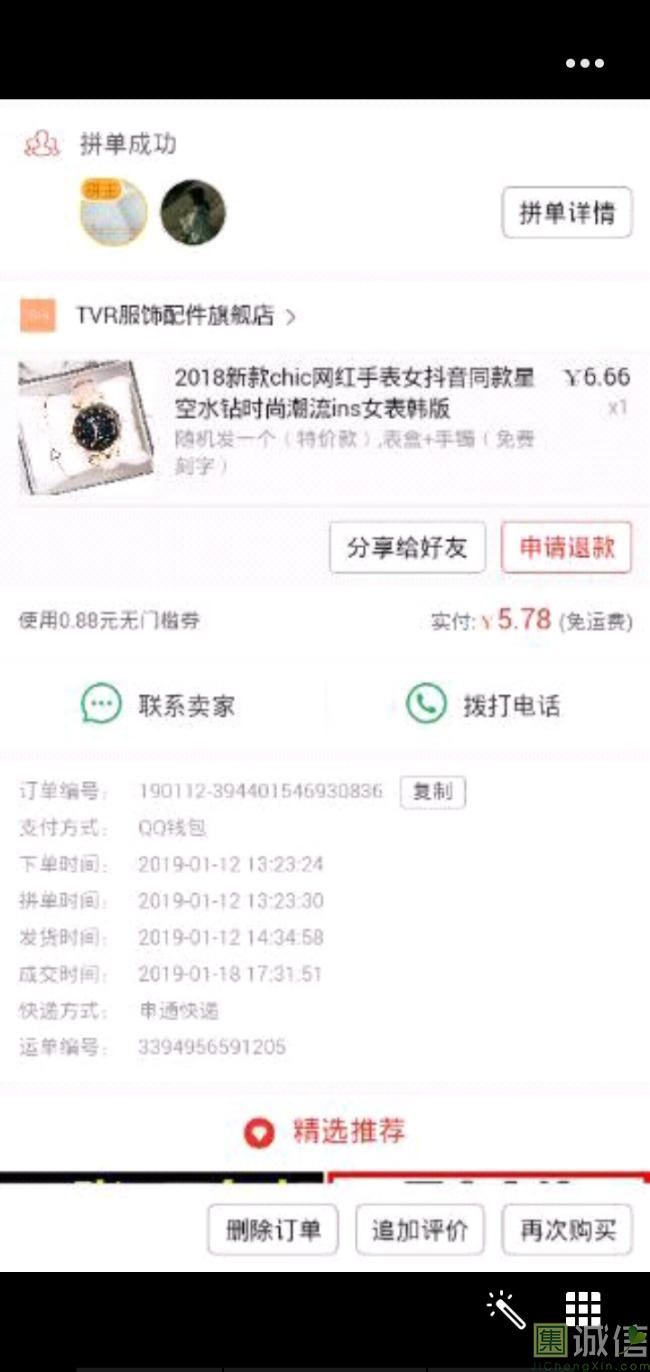Tap 分享给好友 to share with friends
The height and width of the screenshot is (1372, 650).
(x=407, y=547)
